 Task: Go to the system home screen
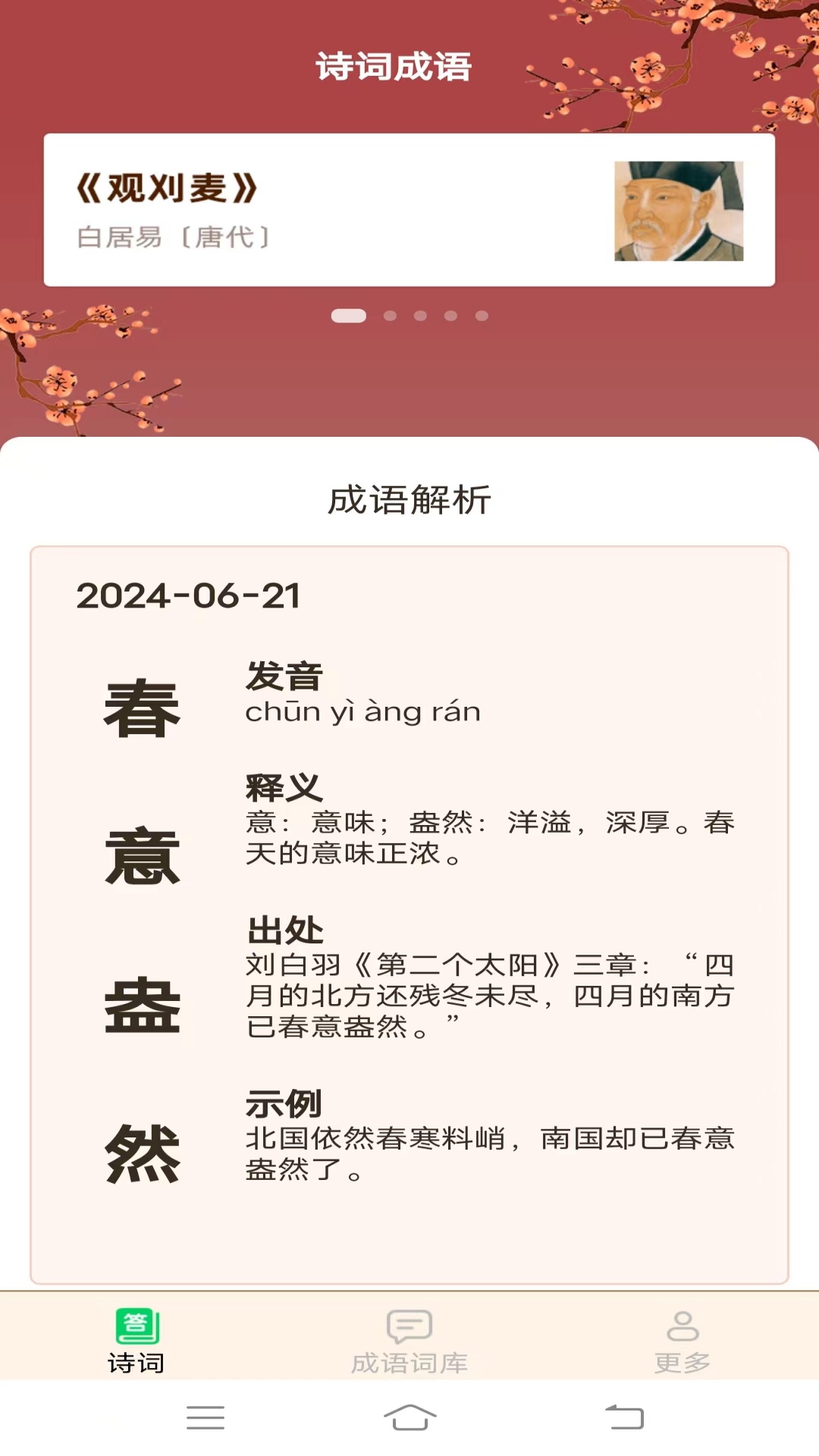click(409, 1417)
